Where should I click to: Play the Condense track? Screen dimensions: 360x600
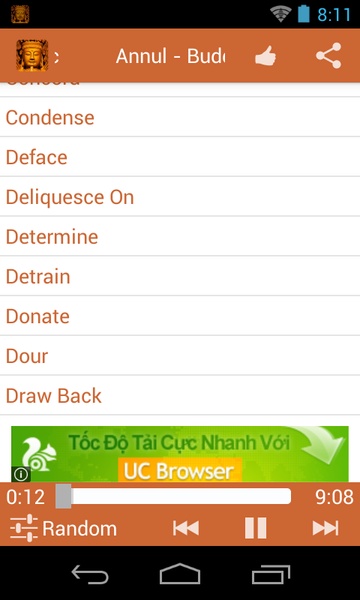tap(180, 117)
